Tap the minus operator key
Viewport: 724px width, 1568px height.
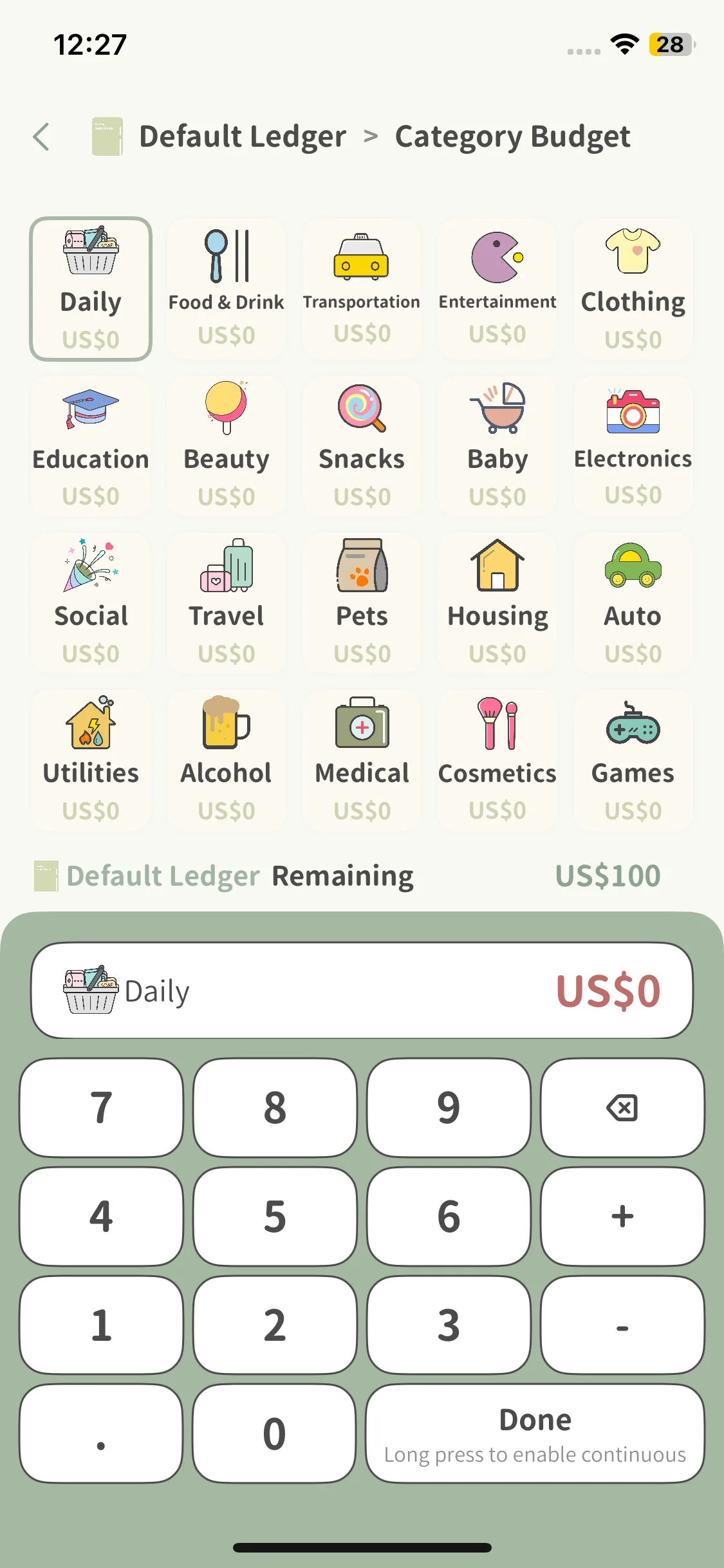[x=622, y=1325]
